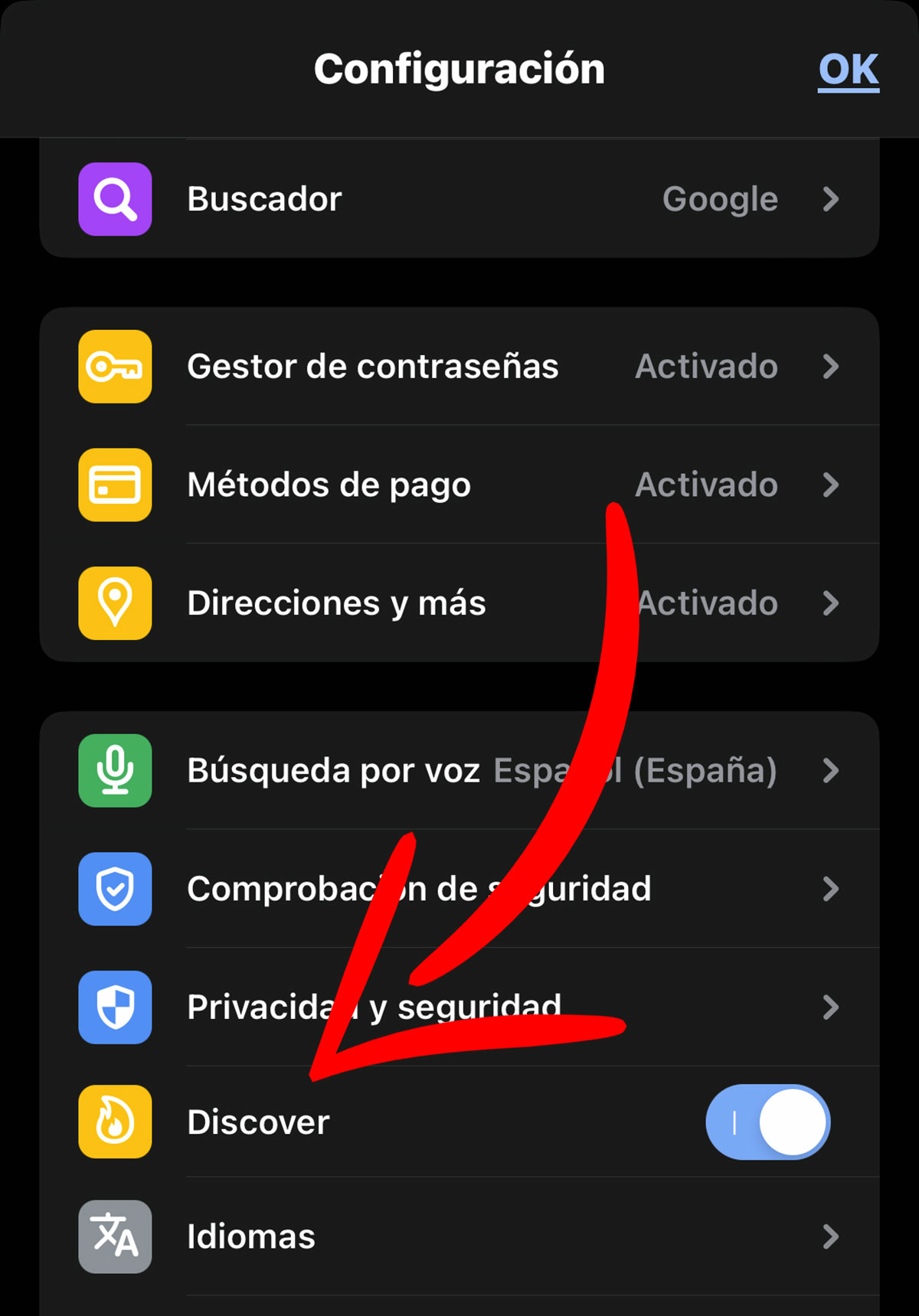Viewport: 919px width, 1316px height.
Task: Open Búsqueda por voz settings
Action: click(459, 771)
